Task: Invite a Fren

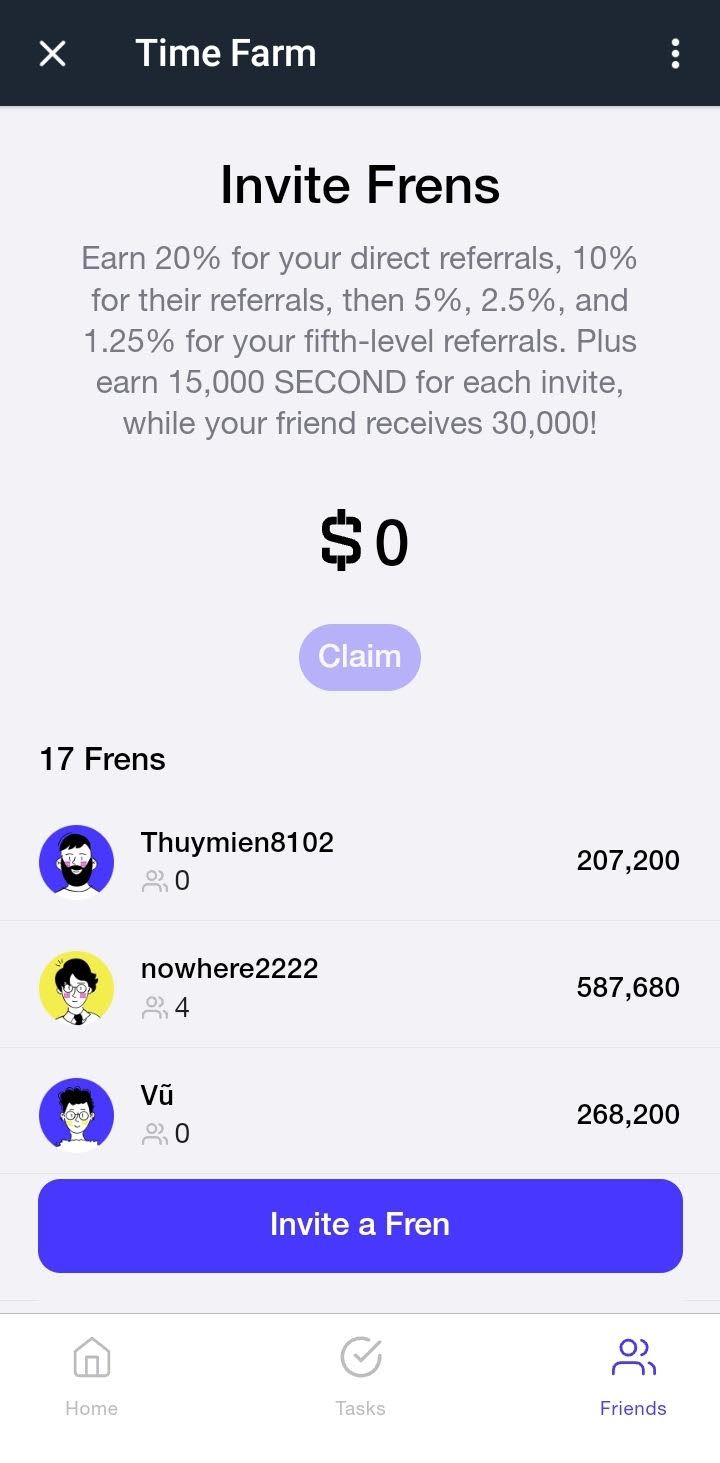Action: 360,1225
